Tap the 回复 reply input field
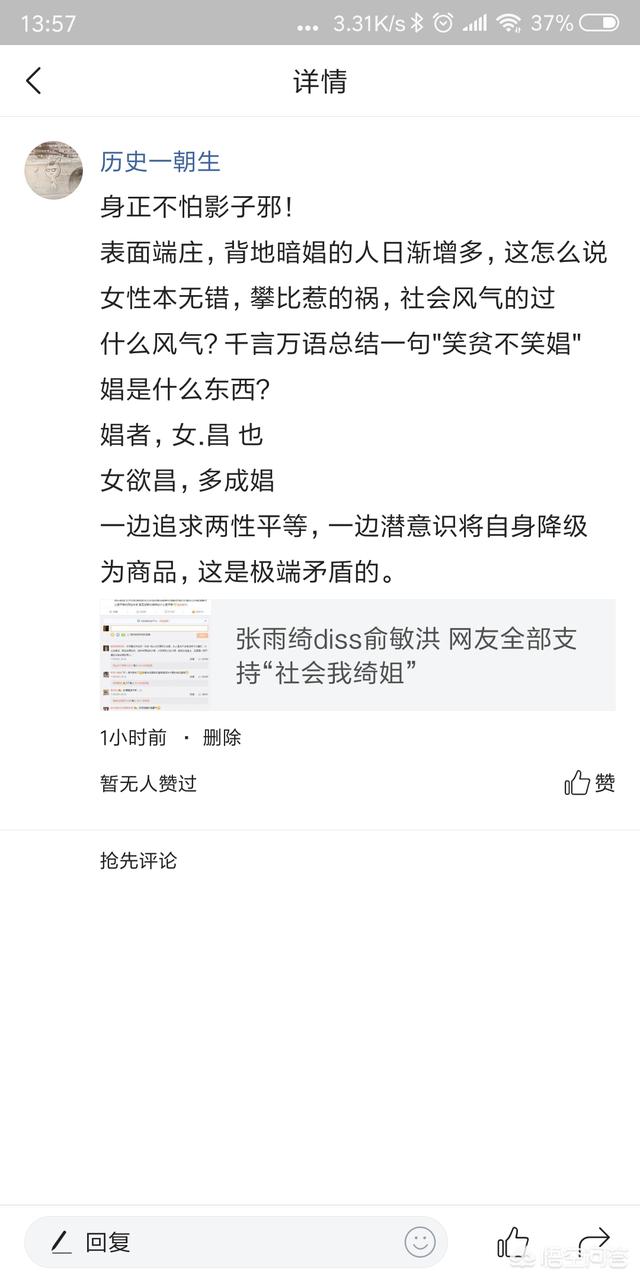640x1280 pixels. click(220, 1243)
